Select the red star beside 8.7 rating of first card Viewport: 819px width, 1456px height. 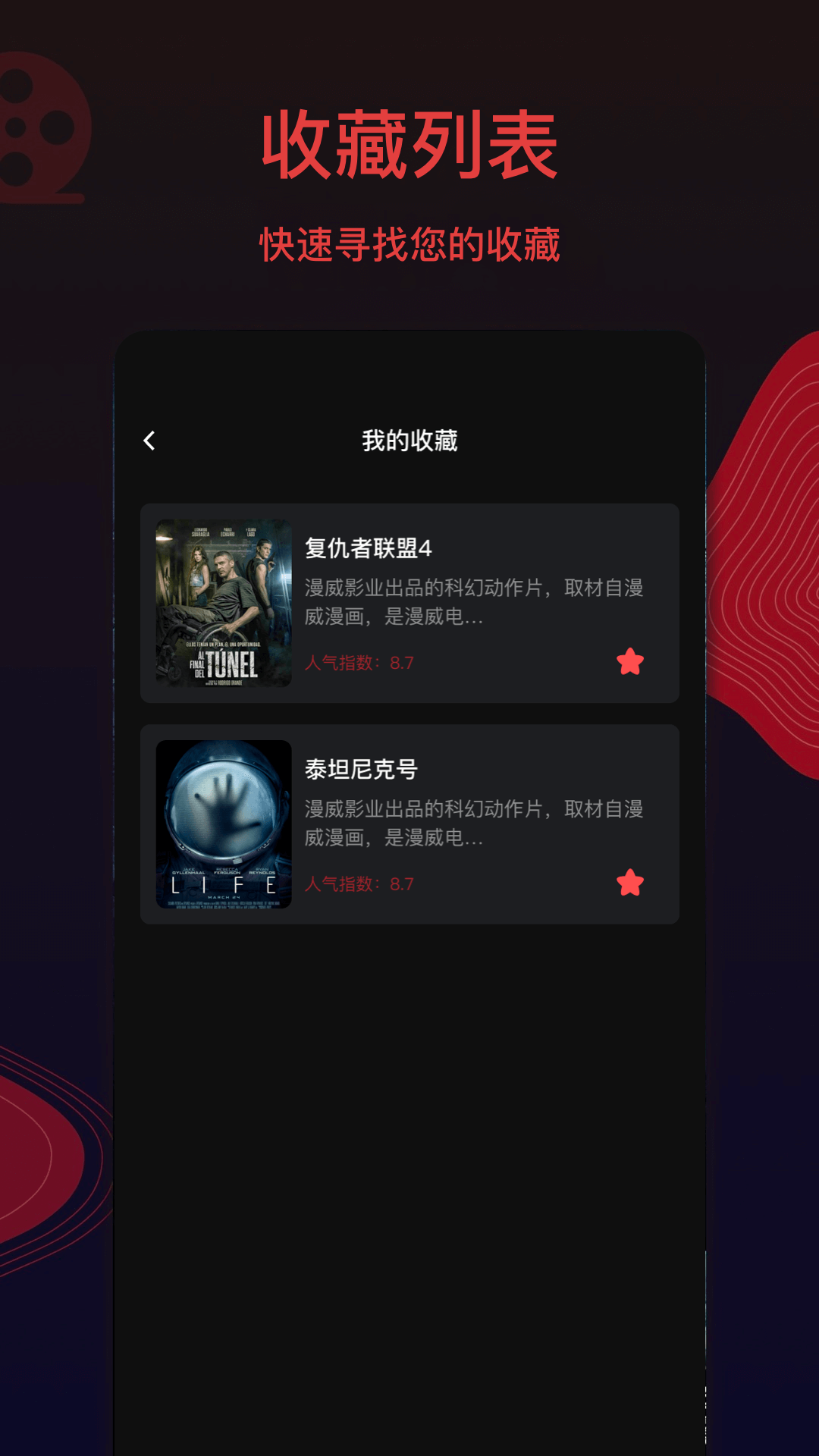[x=630, y=661]
